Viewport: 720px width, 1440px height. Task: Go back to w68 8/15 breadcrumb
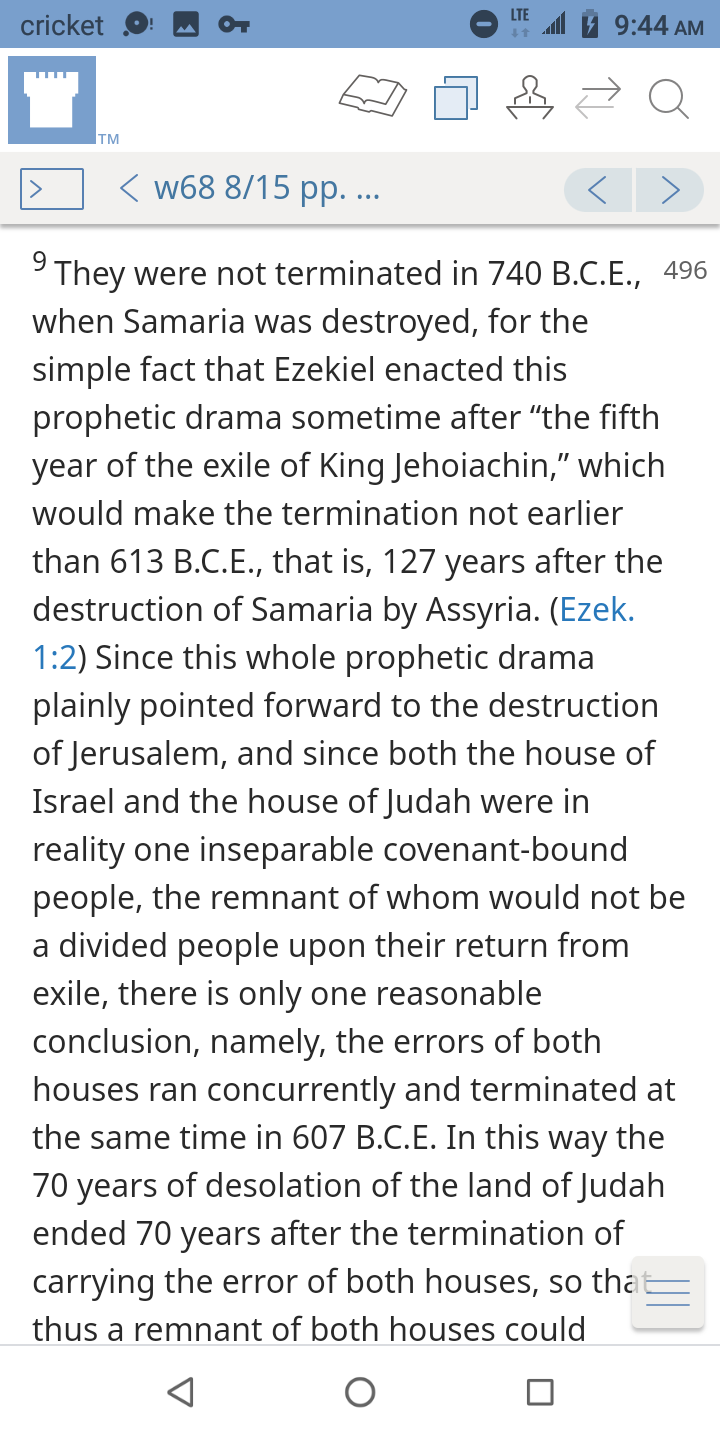250,189
